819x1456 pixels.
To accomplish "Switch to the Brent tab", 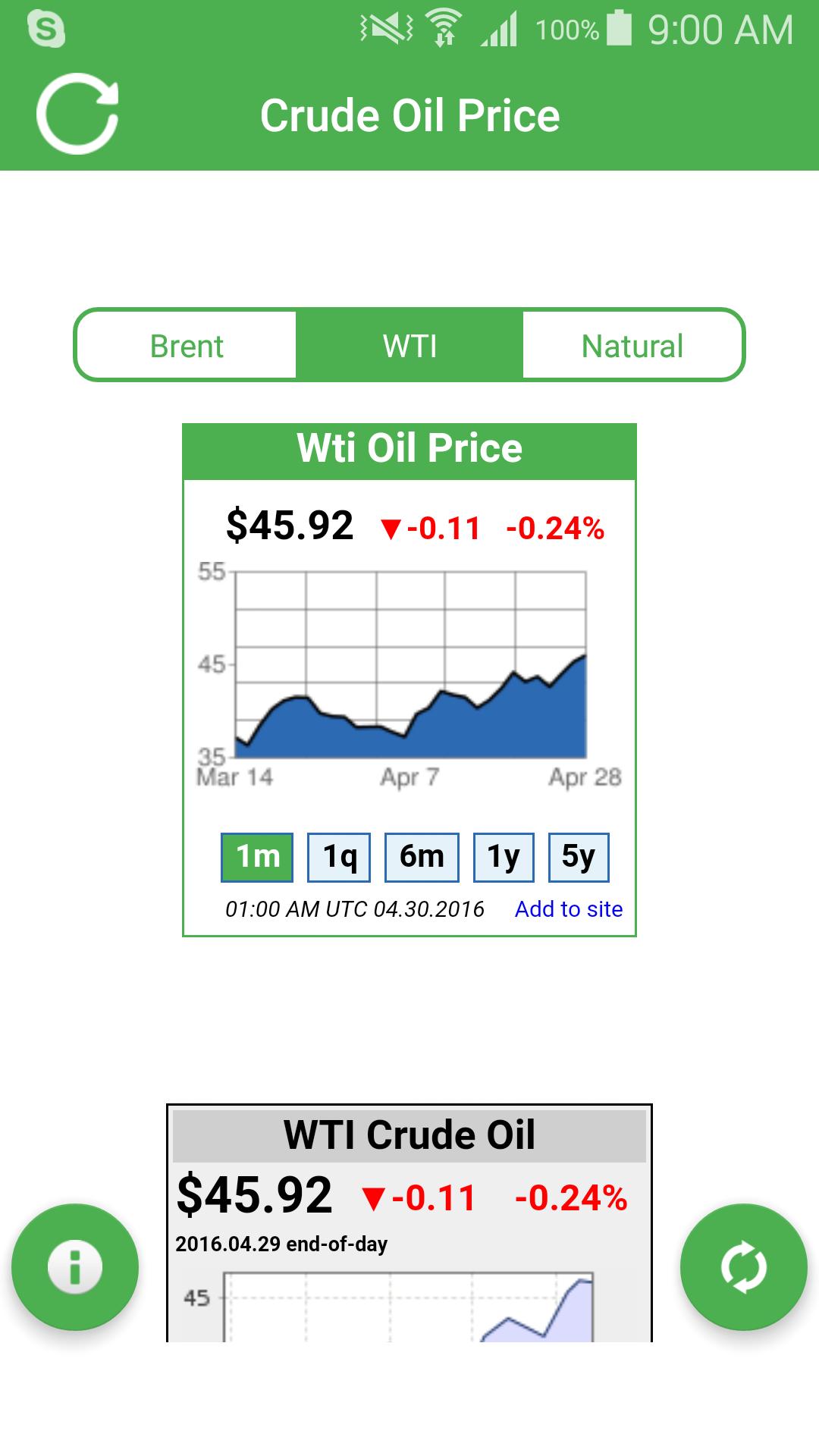I will click(x=187, y=346).
